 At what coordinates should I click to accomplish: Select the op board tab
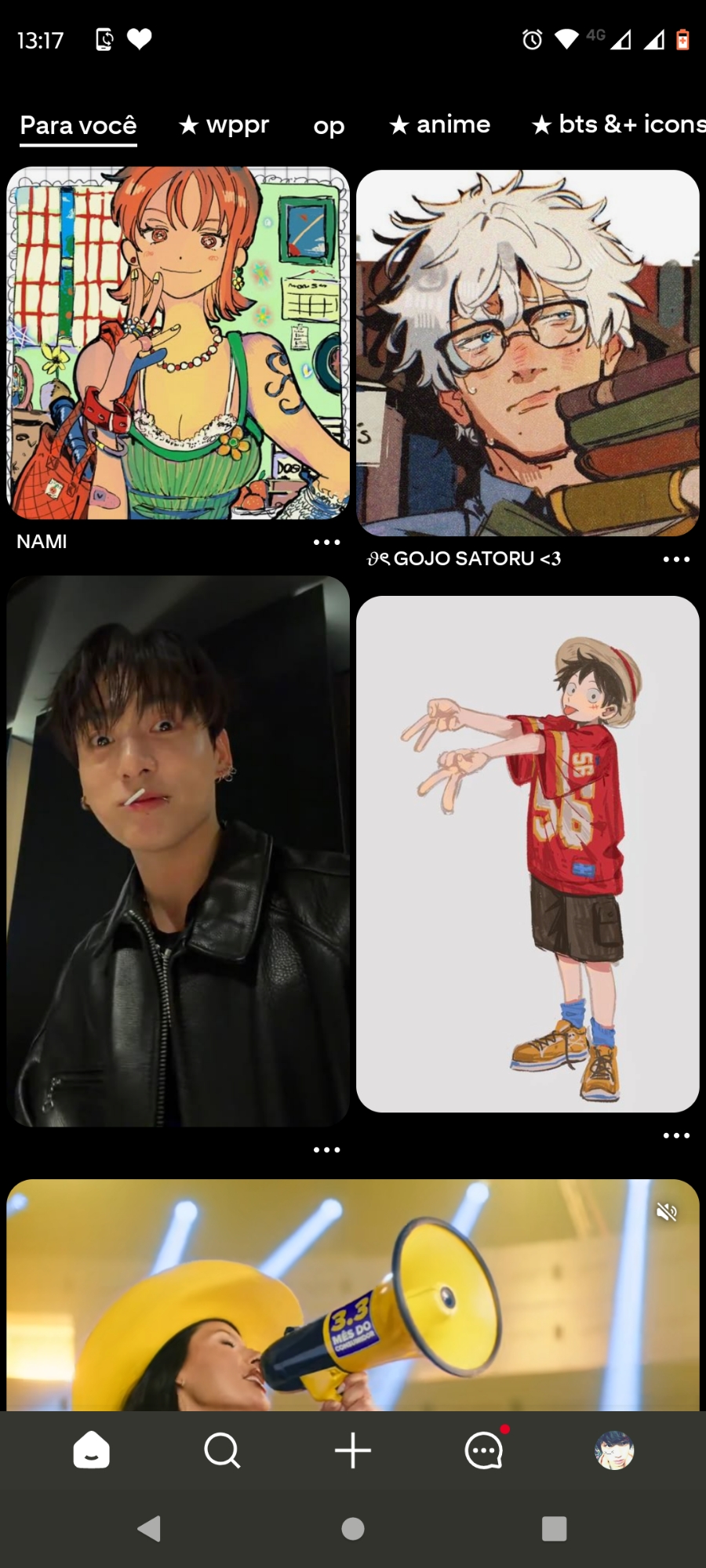point(329,126)
